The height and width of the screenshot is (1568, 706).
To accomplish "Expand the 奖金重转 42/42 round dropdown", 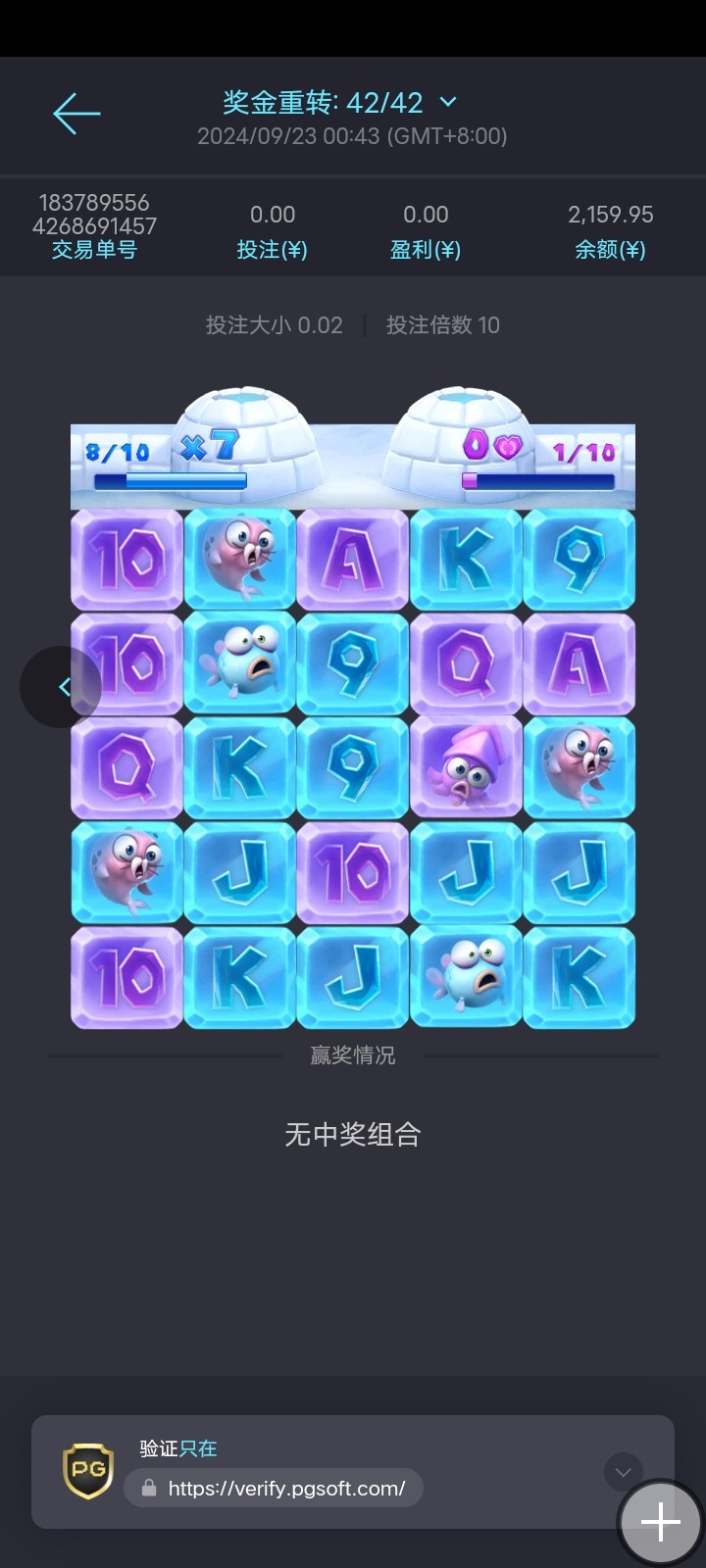I will 447,102.
